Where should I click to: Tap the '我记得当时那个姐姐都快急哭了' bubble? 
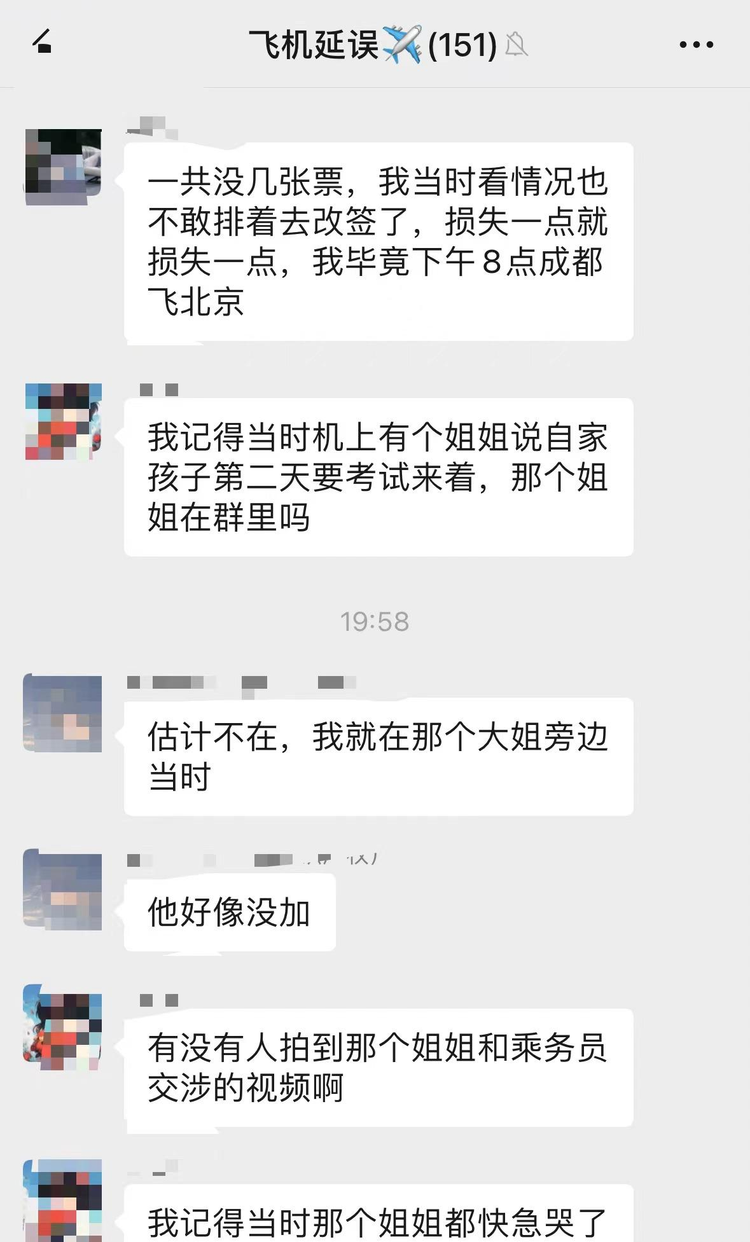[x=380, y=1212]
